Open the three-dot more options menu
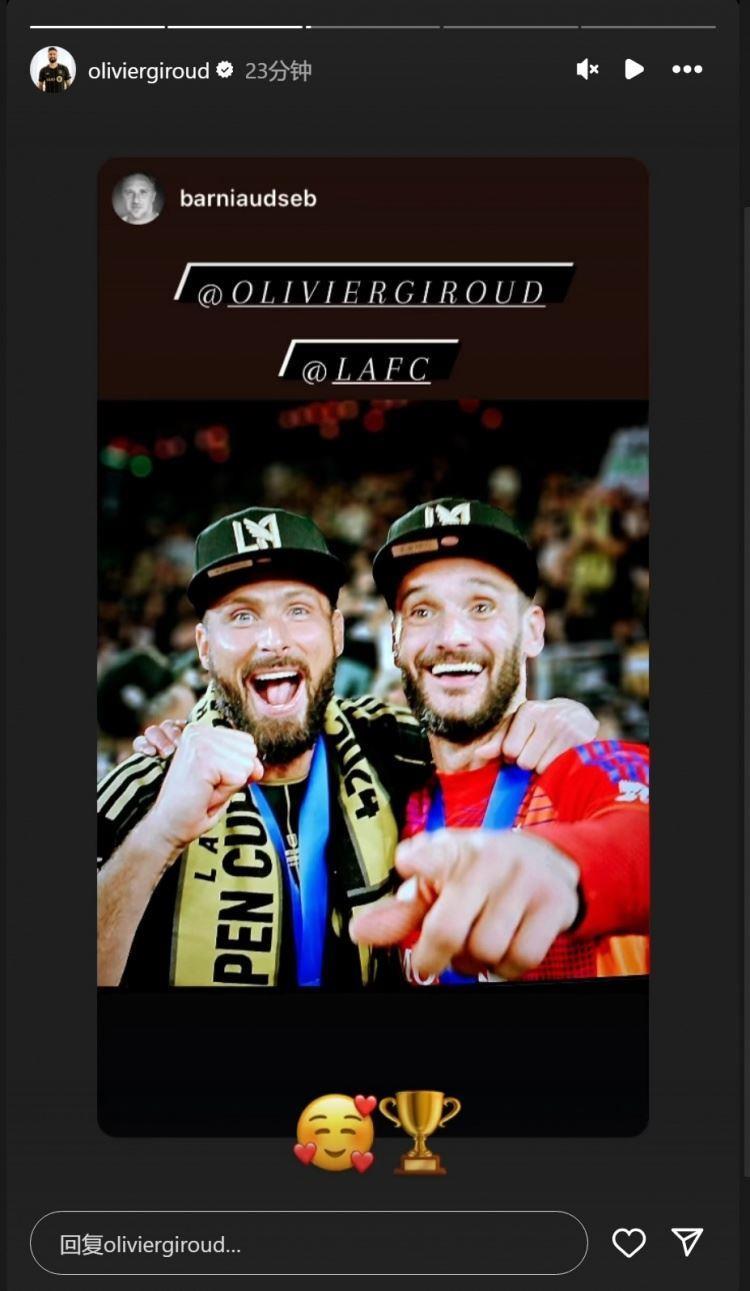 coord(687,69)
